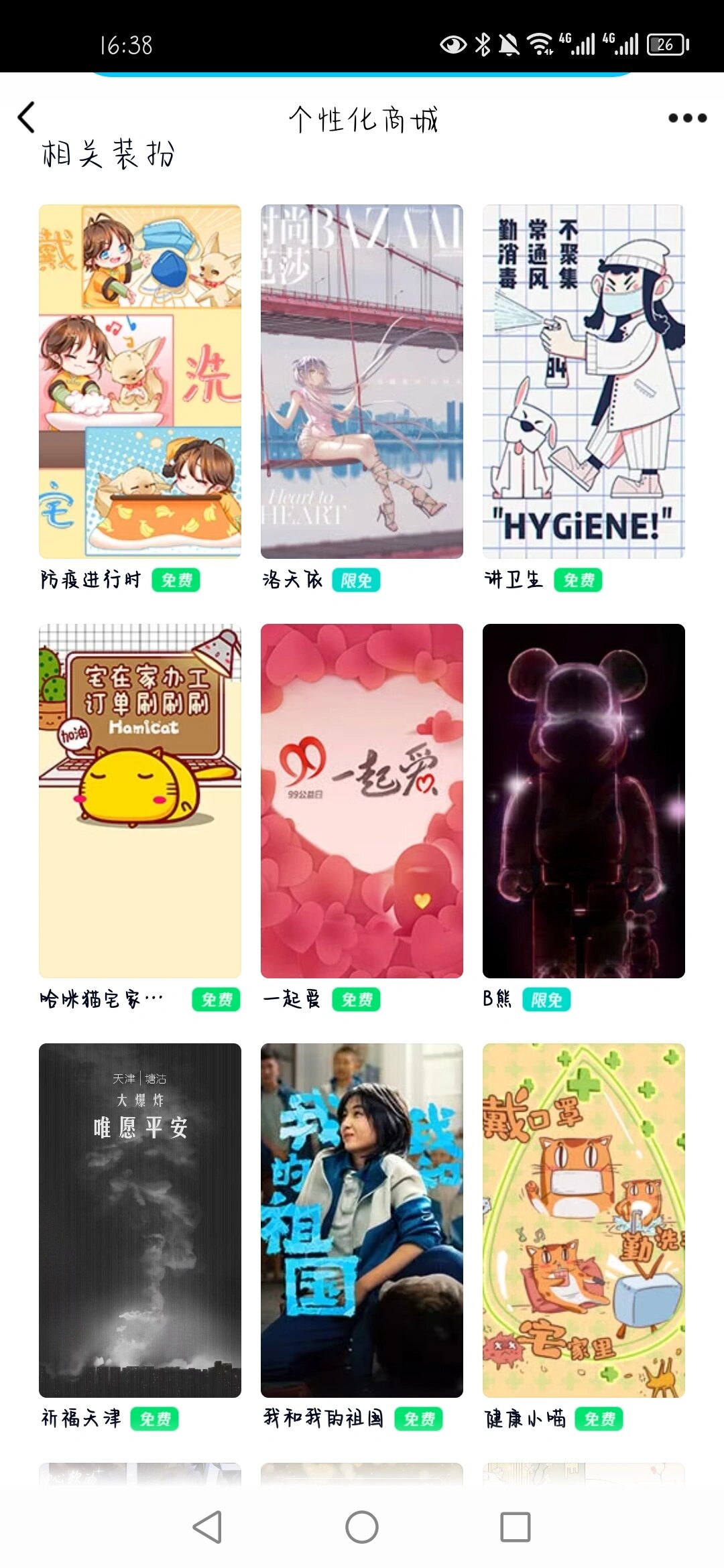Tap the 个性化商城 title bar text
The width and height of the screenshot is (724, 1568).
tap(362, 121)
